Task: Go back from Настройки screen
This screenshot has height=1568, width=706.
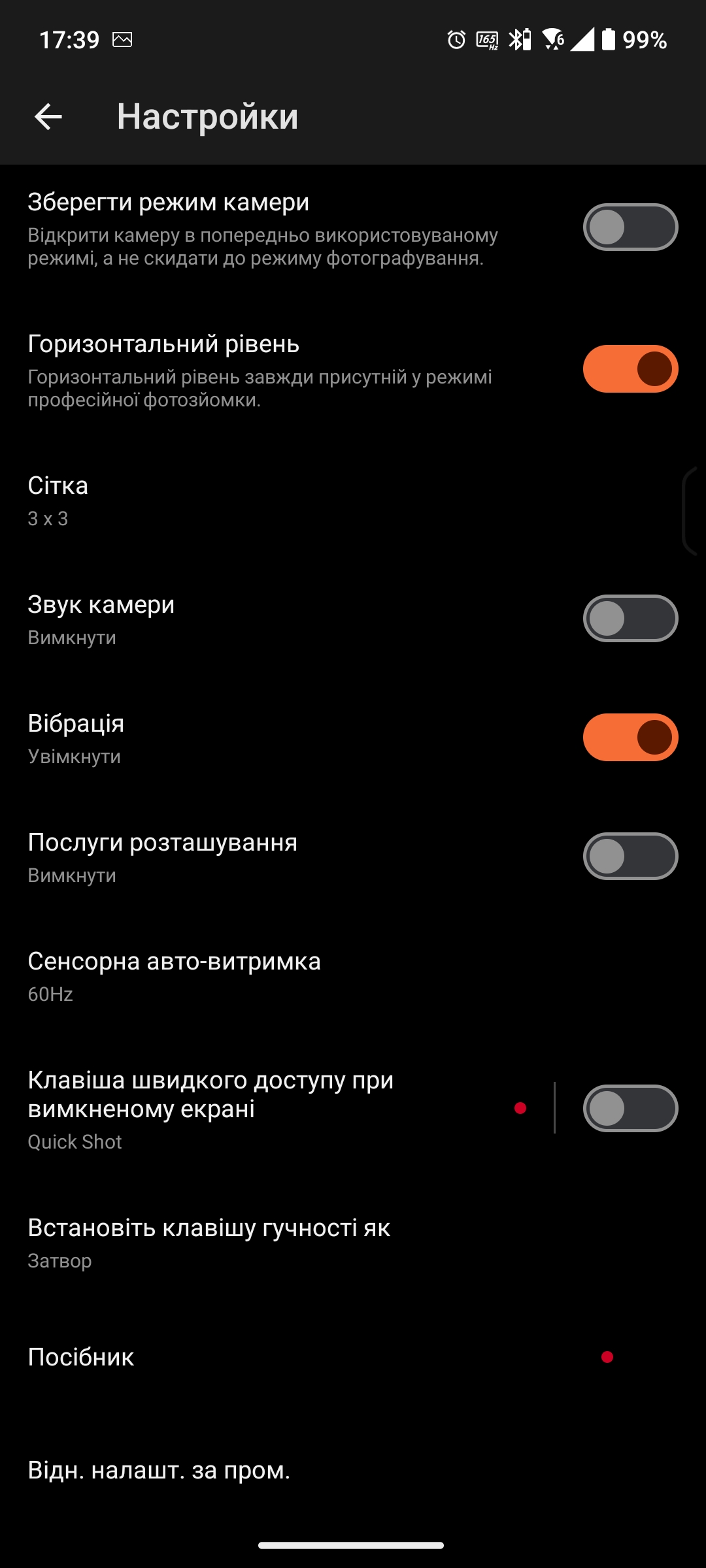Action: (48, 117)
